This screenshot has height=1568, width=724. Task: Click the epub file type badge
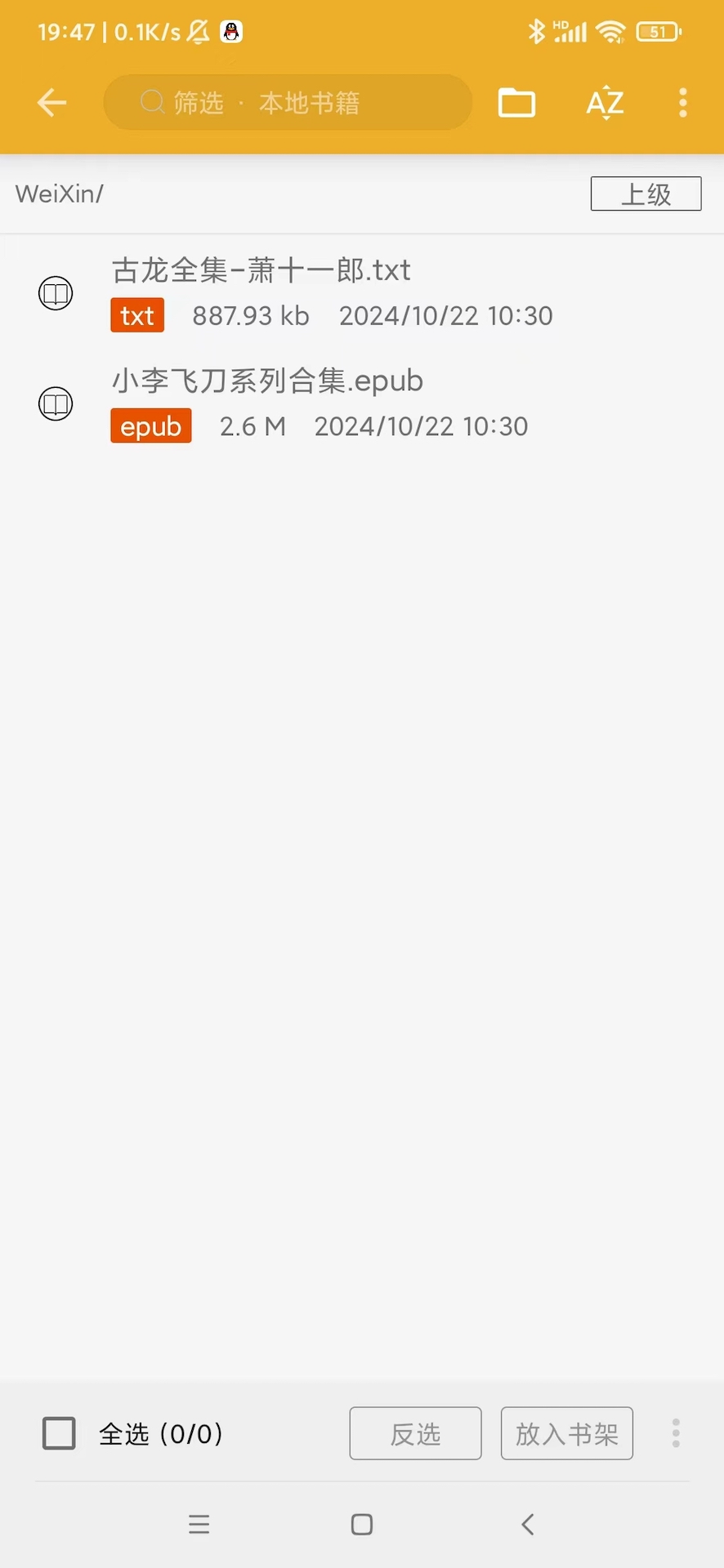pos(150,425)
